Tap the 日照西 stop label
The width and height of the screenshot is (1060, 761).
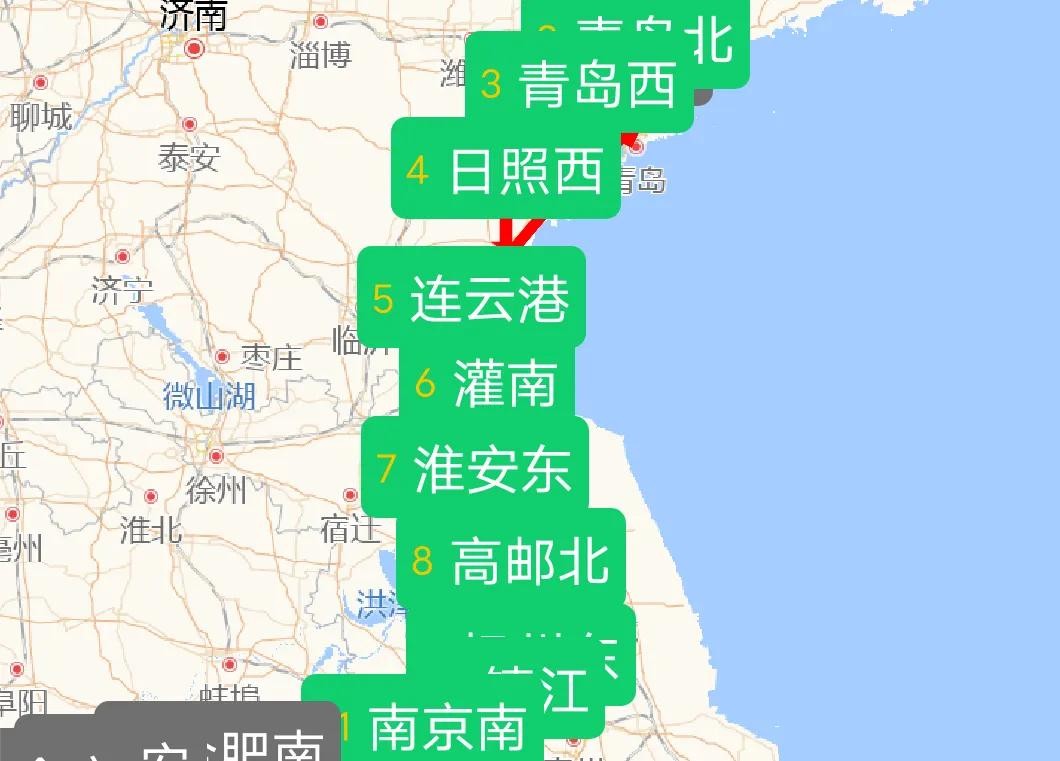tap(505, 169)
